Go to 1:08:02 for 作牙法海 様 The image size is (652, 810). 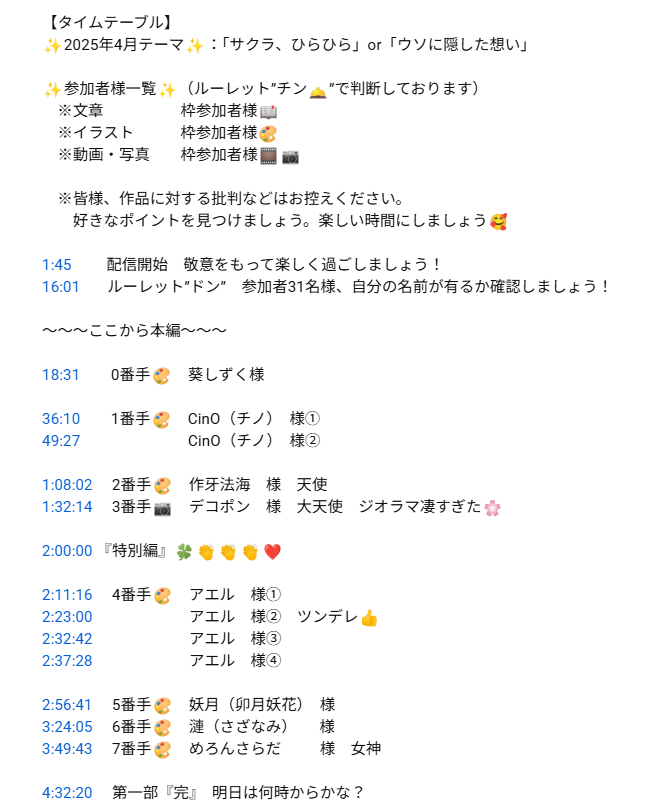(x=67, y=485)
